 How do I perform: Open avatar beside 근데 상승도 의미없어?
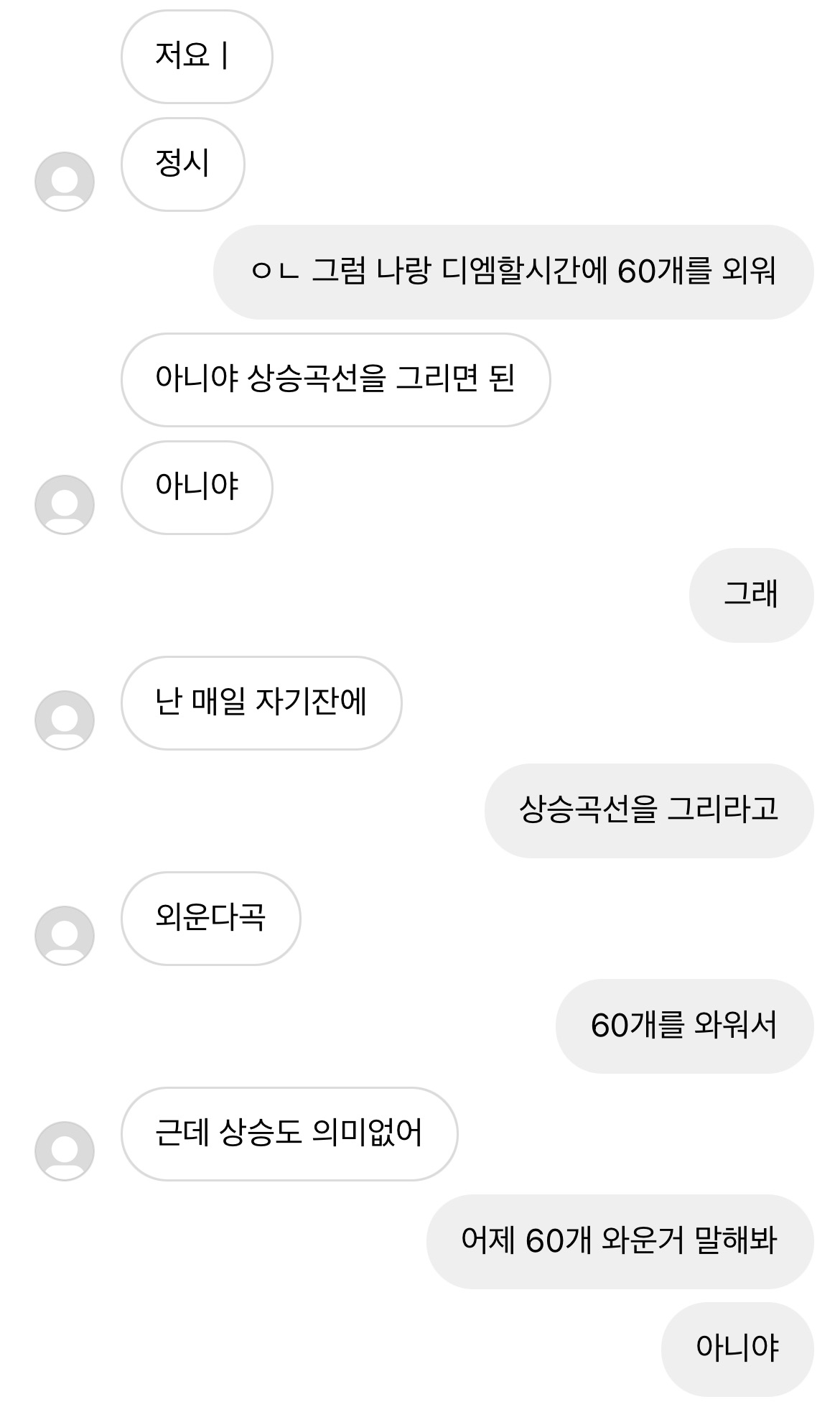point(65,1151)
